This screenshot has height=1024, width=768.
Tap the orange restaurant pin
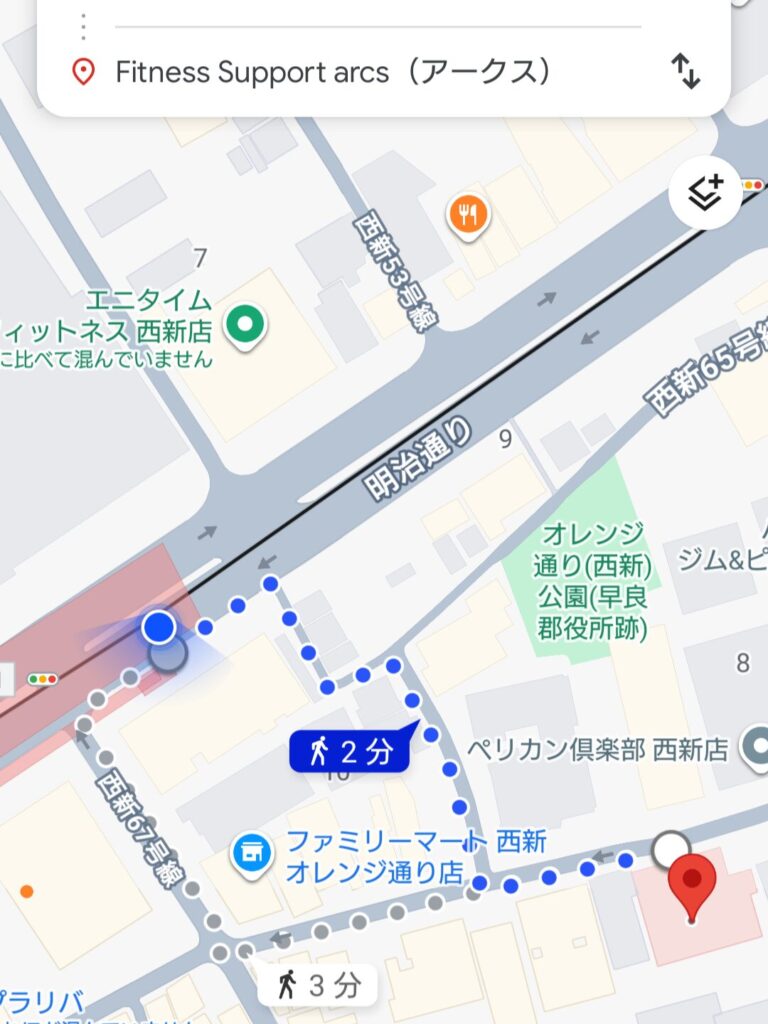[467, 213]
